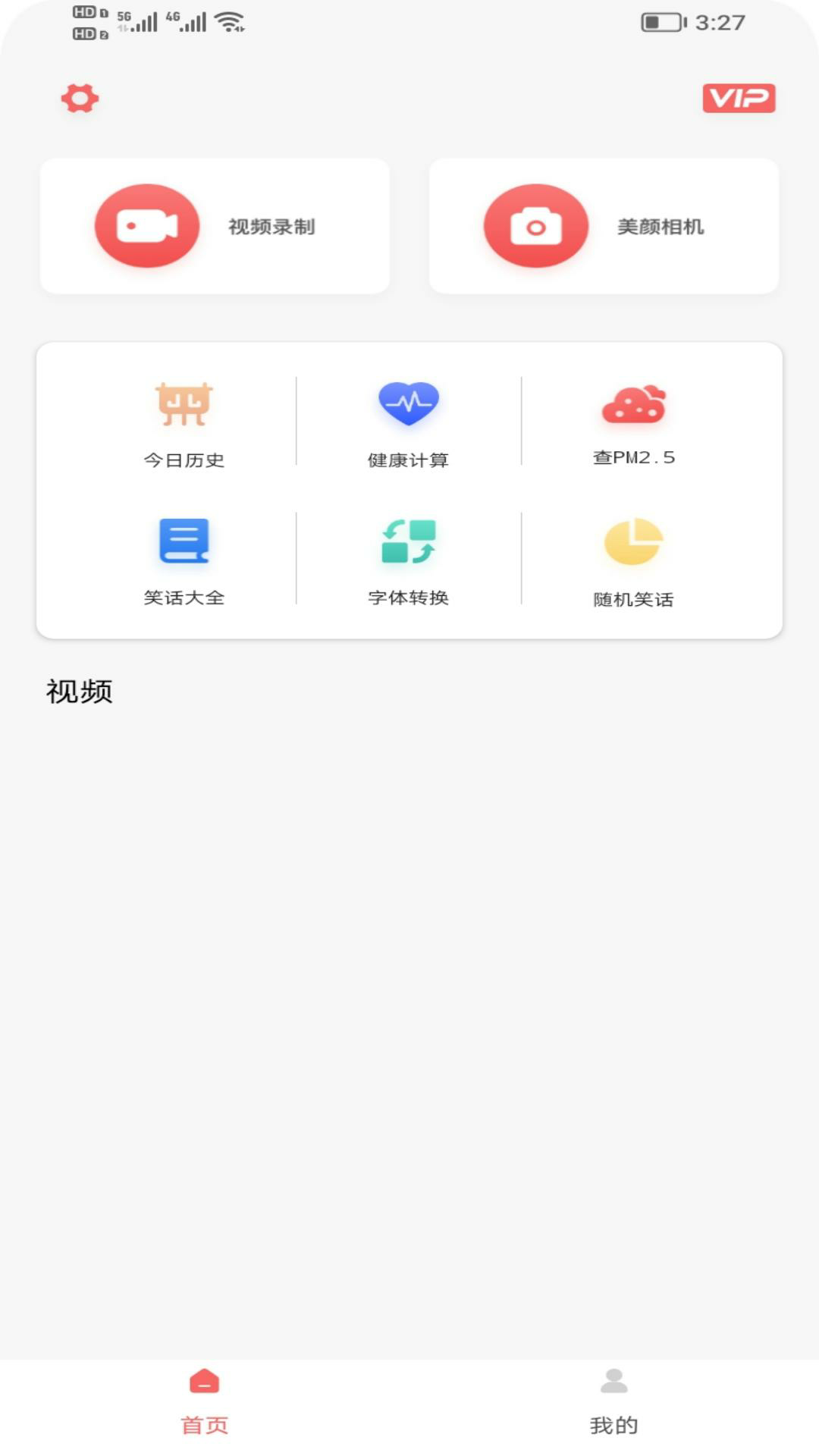Open the VIP membership badge
This screenshot has width=819, height=1456.
(x=739, y=99)
